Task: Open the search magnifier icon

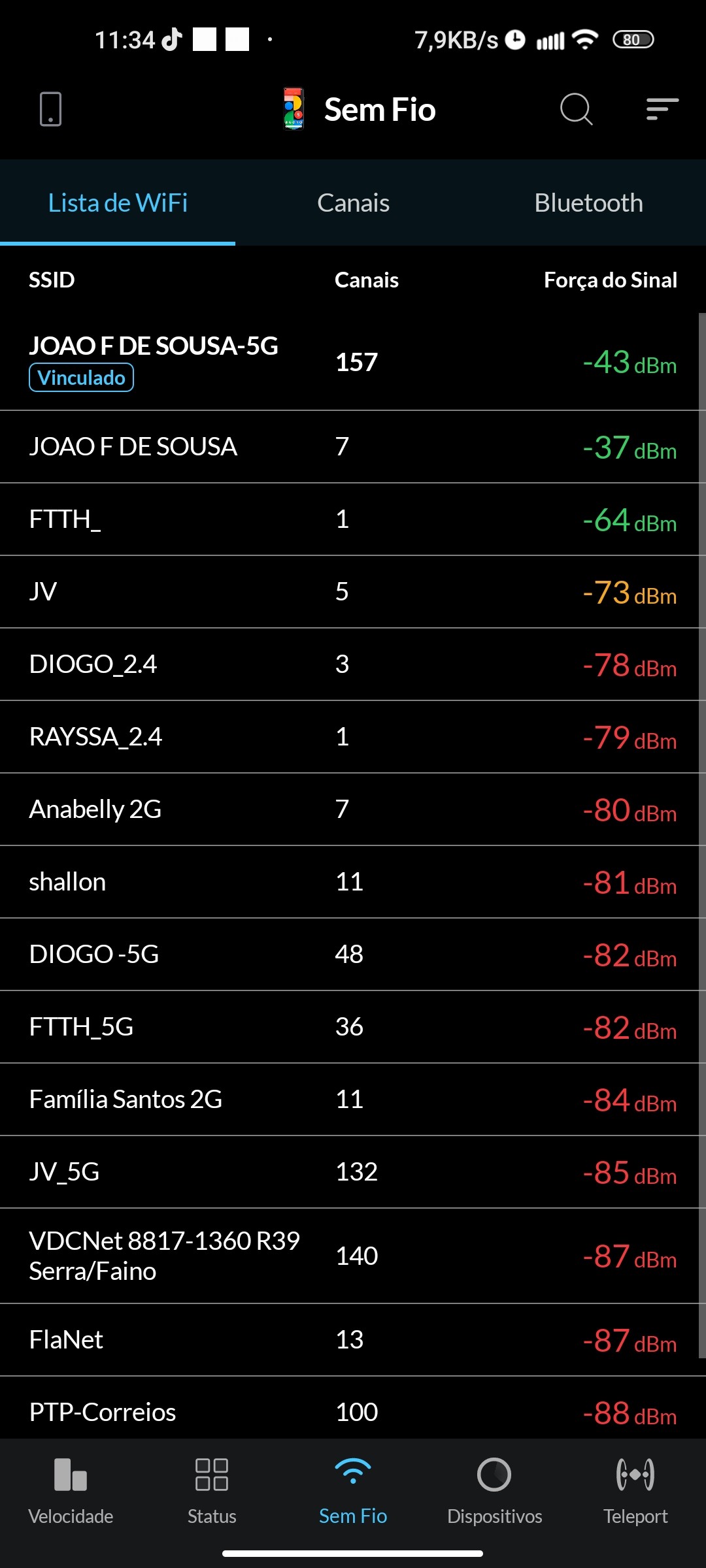Action: click(x=576, y=109)
